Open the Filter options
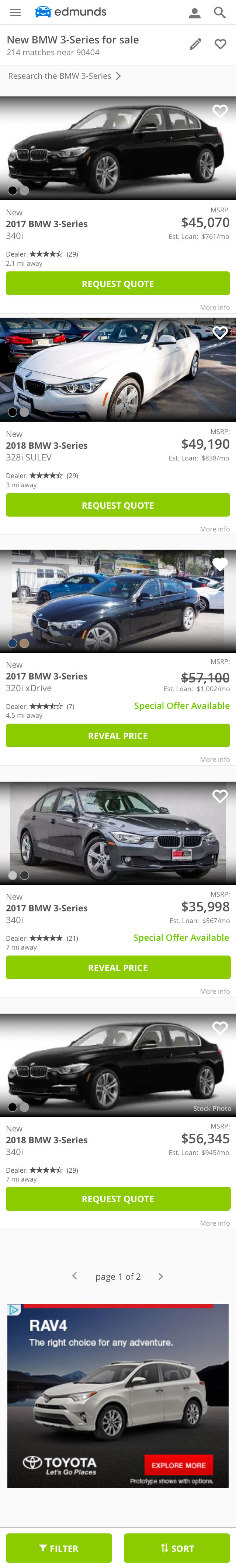236x1568 pixels. 59,1548
